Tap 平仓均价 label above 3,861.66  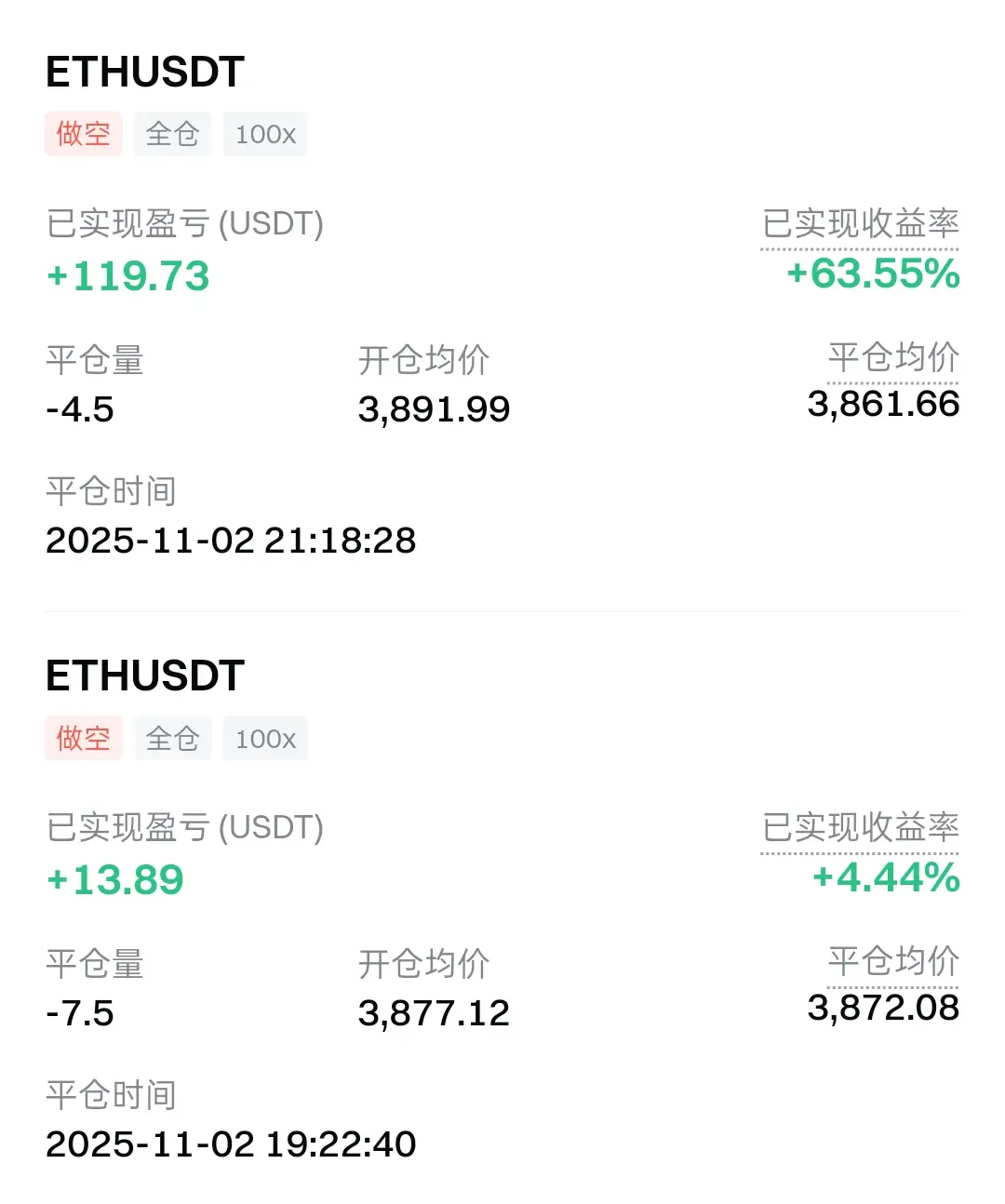(892, 358)
